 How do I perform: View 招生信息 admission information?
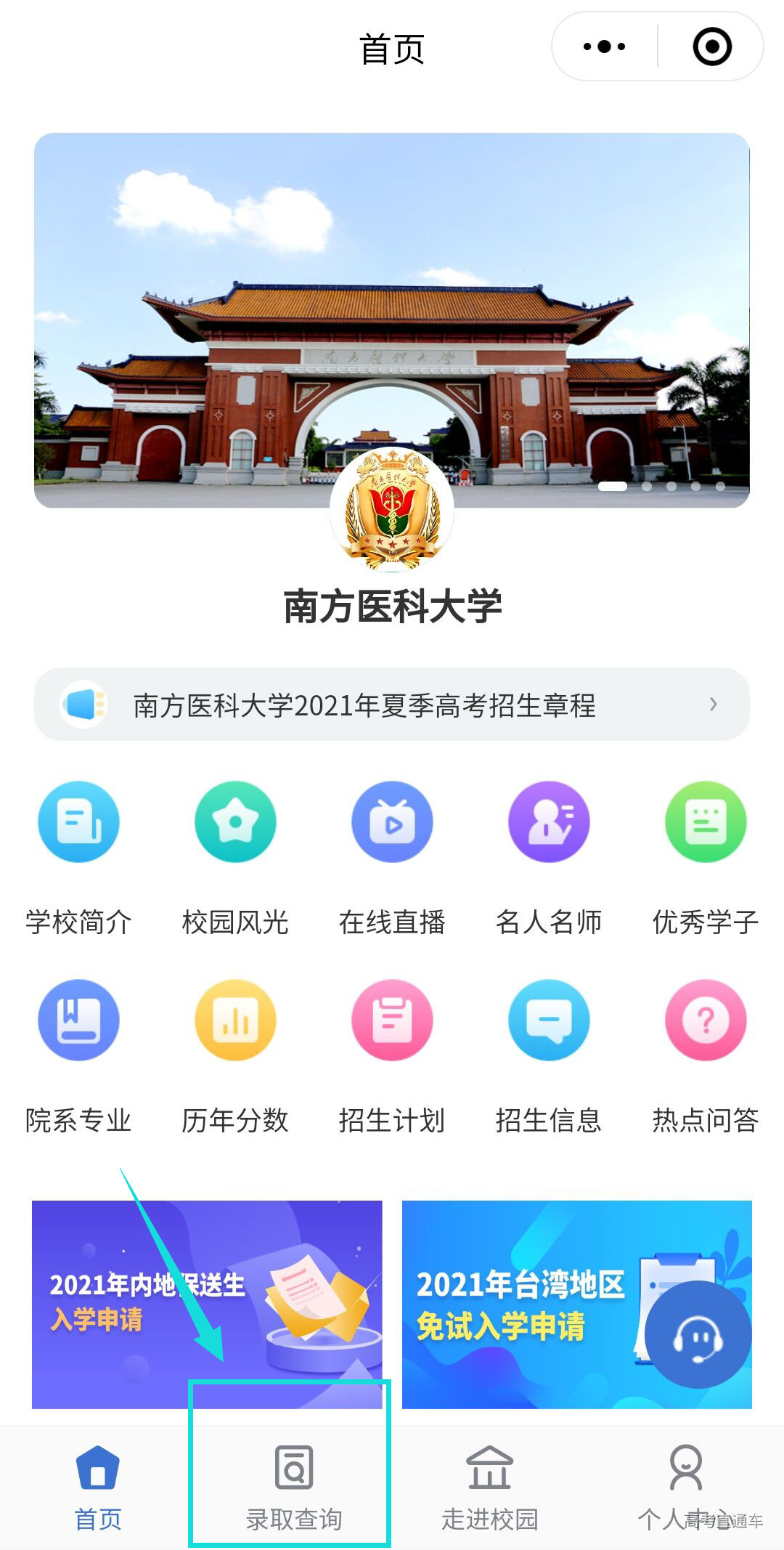pyautogui.click(x=549, y=1019)
